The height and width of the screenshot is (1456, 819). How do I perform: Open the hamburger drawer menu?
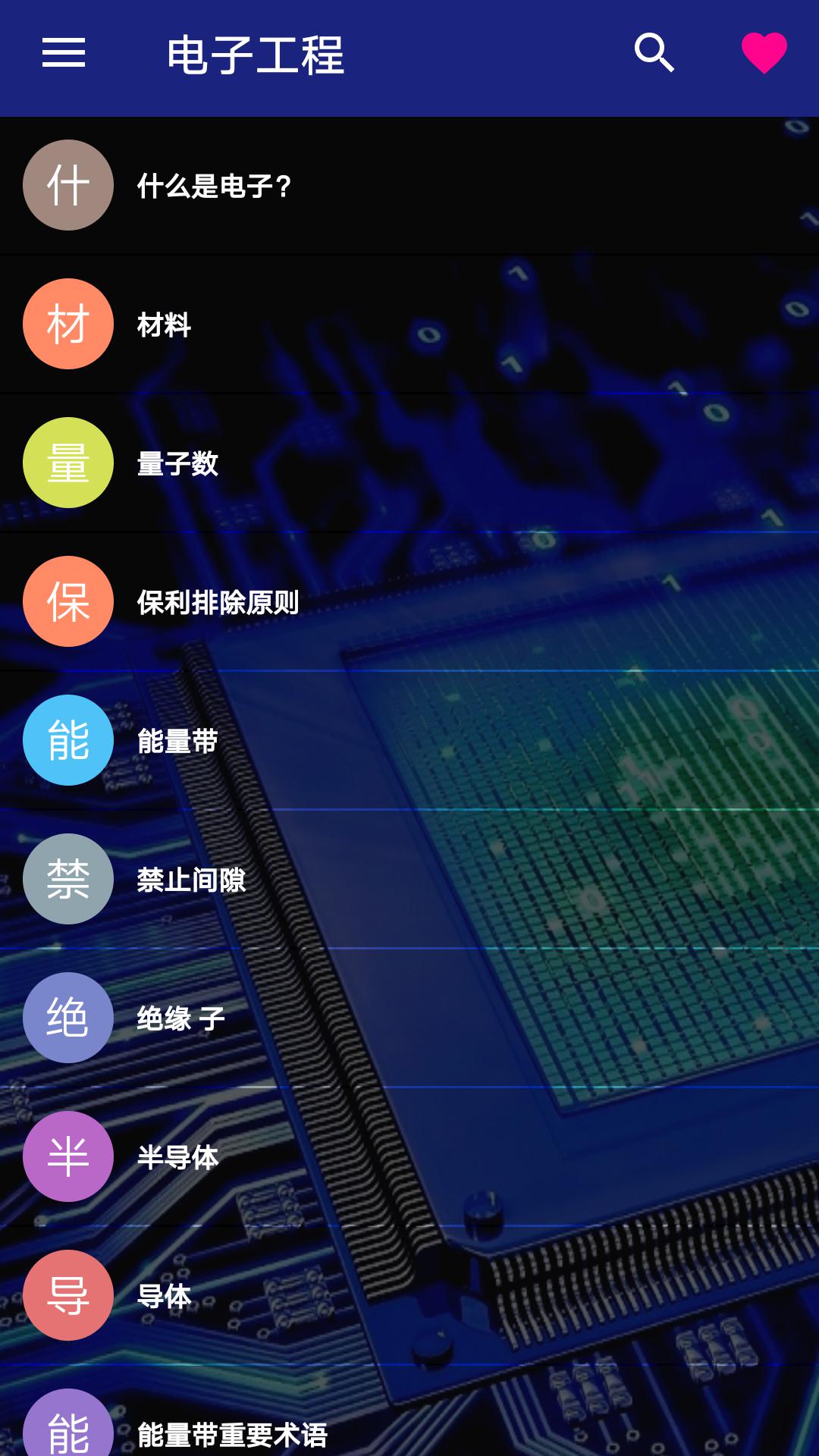(x=64, y=53)
